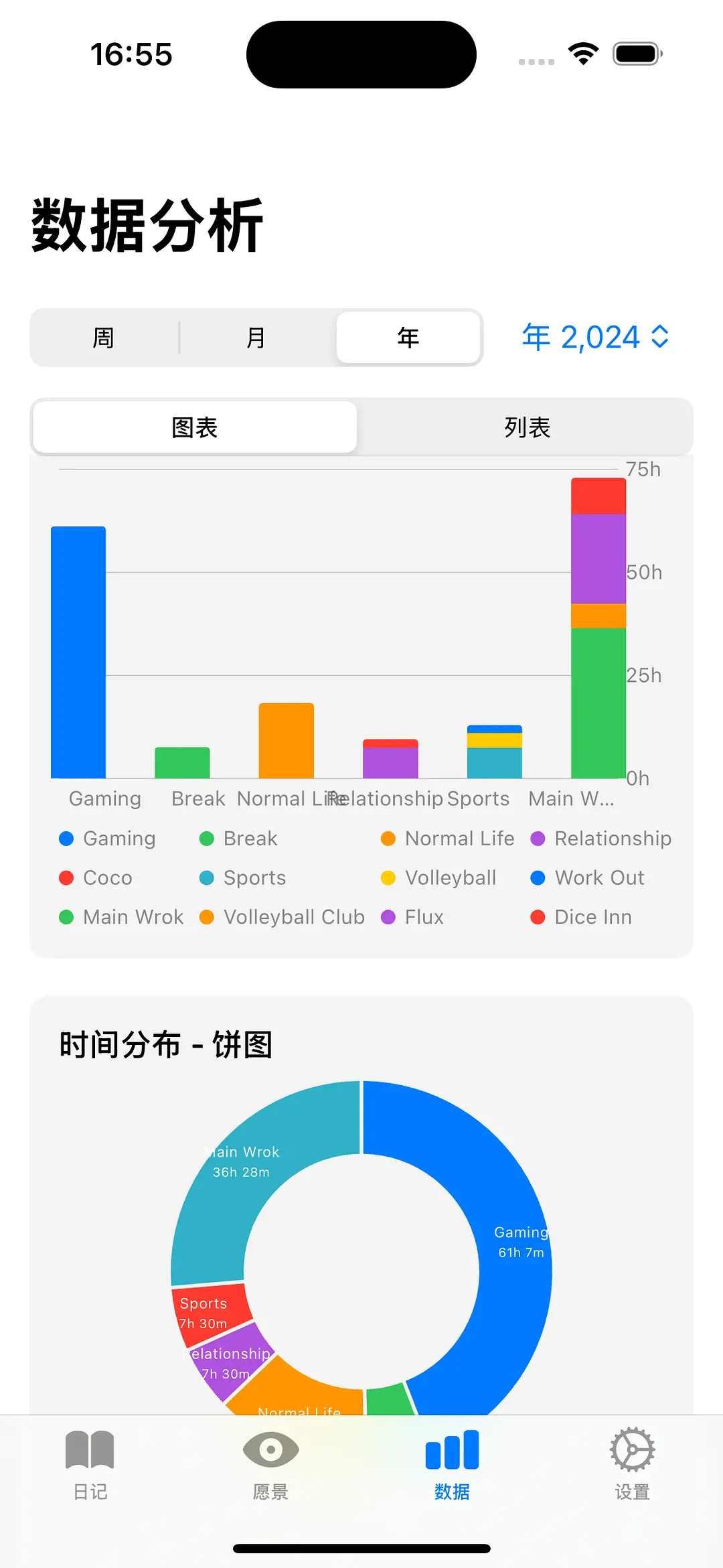This screenshot has width=723, height=1568.
Task: Open the 年 2,024 year picker
Action: click(x=595, y=337)
